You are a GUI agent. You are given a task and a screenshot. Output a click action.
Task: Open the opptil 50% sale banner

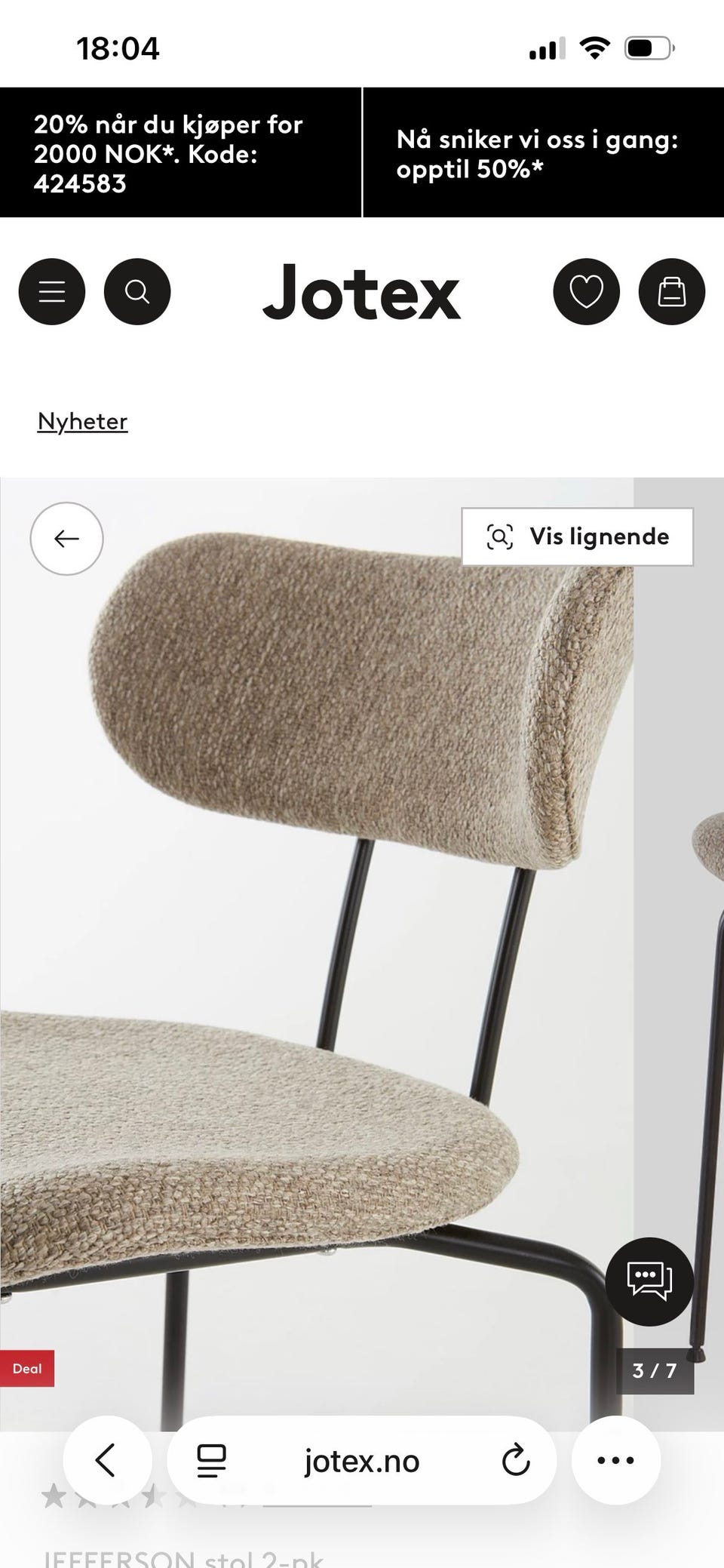[544, 153]
